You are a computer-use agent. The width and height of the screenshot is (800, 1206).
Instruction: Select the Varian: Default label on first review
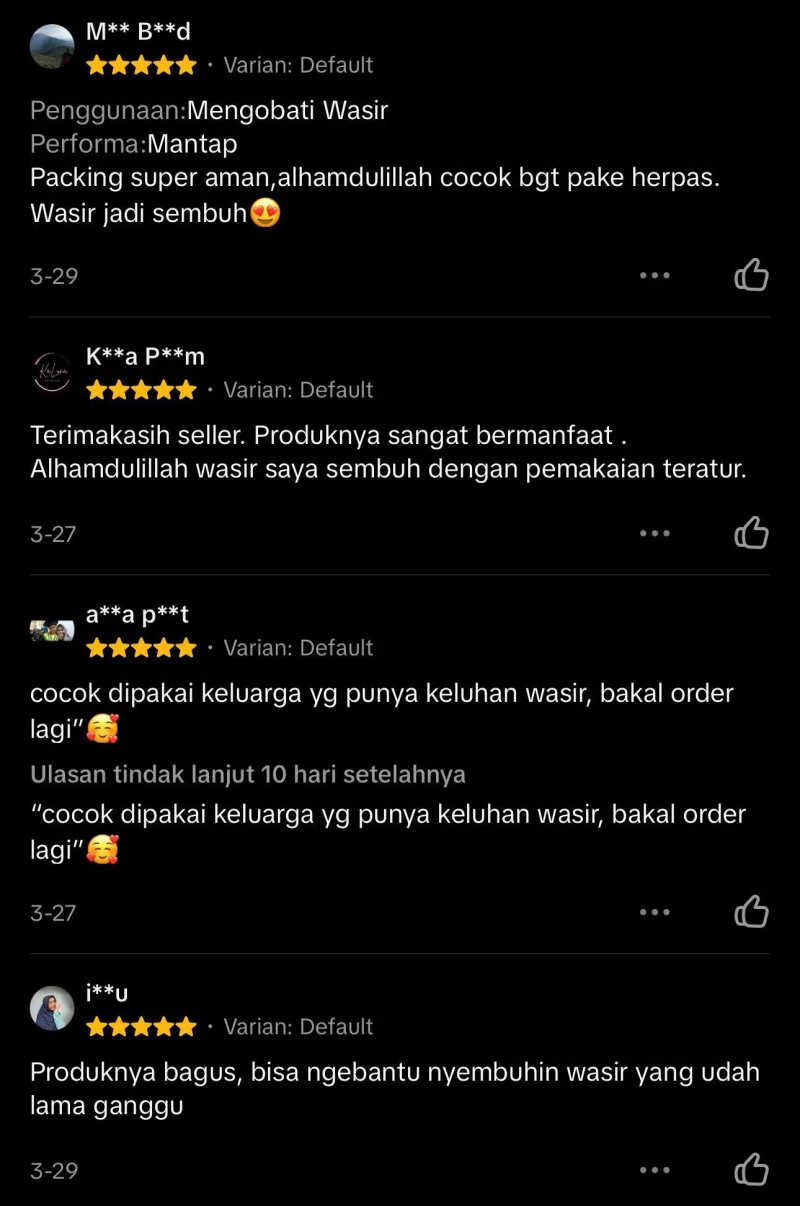(x=298, y=64)
